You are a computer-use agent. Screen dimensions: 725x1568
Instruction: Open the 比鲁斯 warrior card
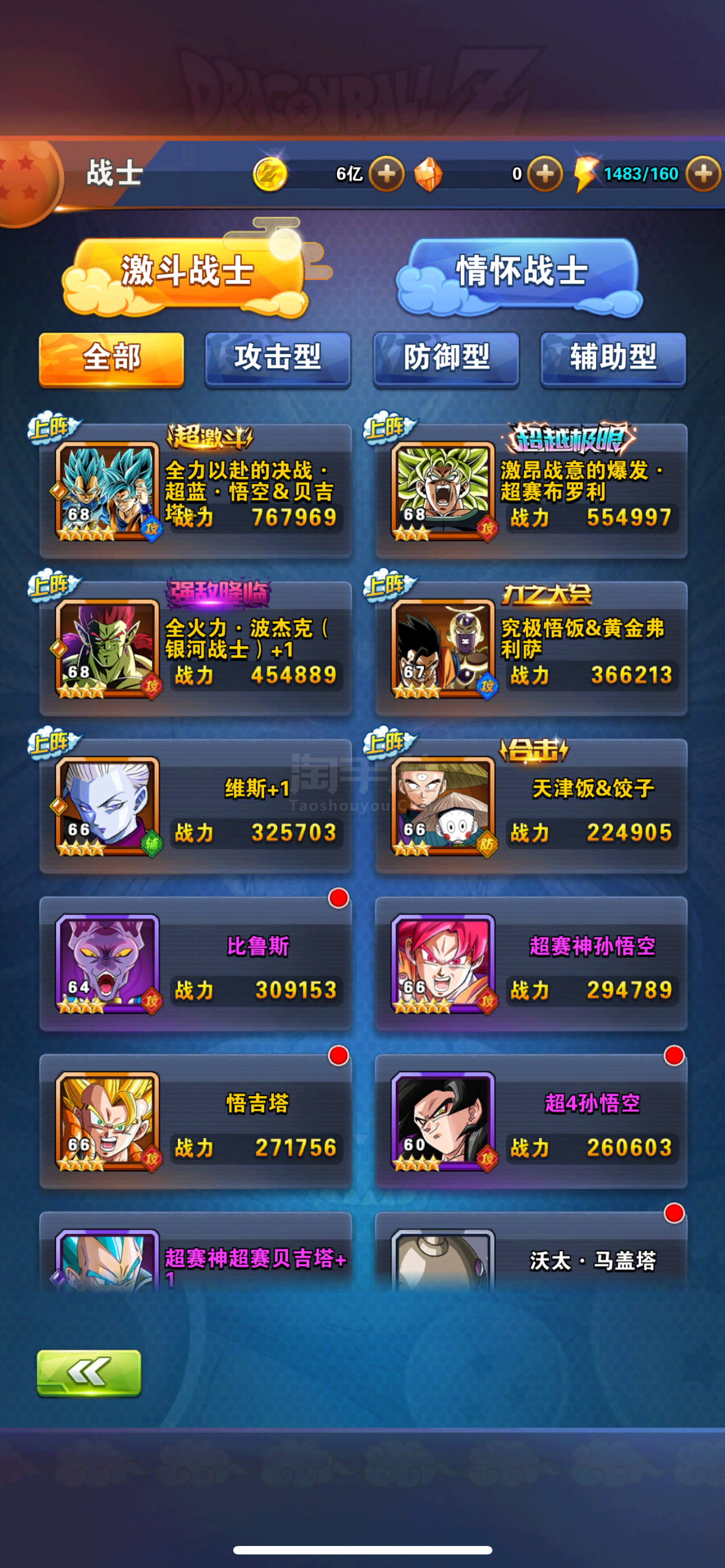[x=195, y=963]
